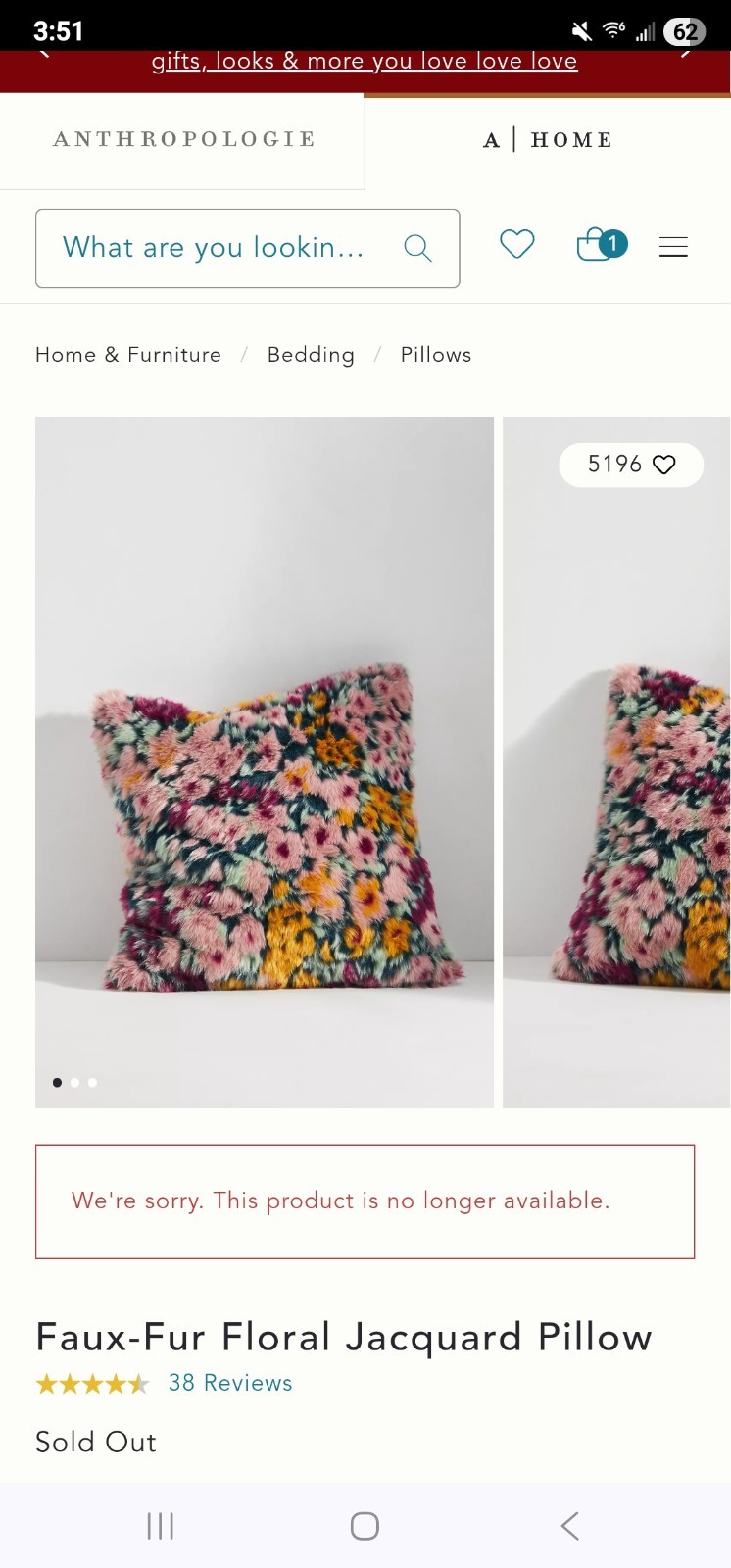731x1568 pixels.
Task: Go back using system back button
Action: [569, 1526]
